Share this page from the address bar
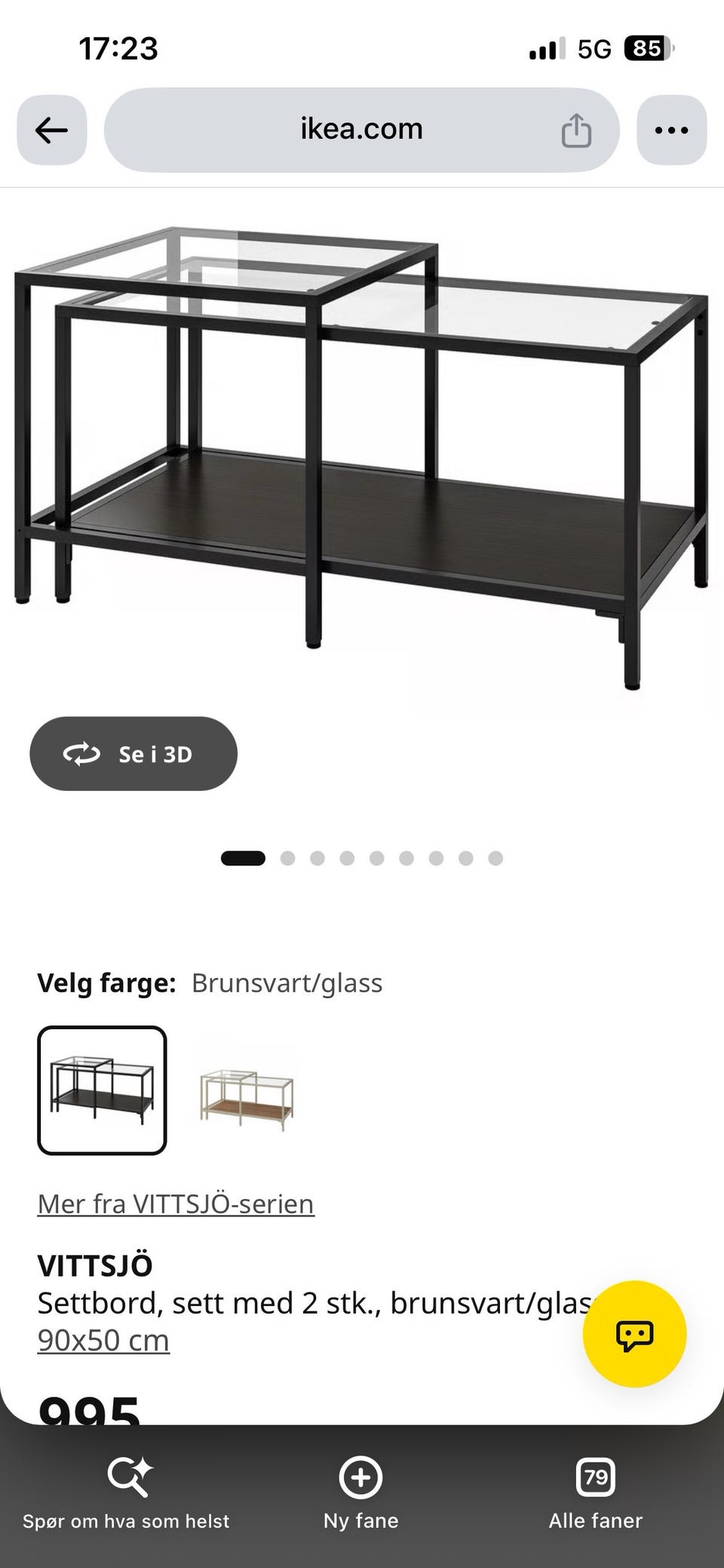This screenshot has width=724, height=1568. point(576,130)
